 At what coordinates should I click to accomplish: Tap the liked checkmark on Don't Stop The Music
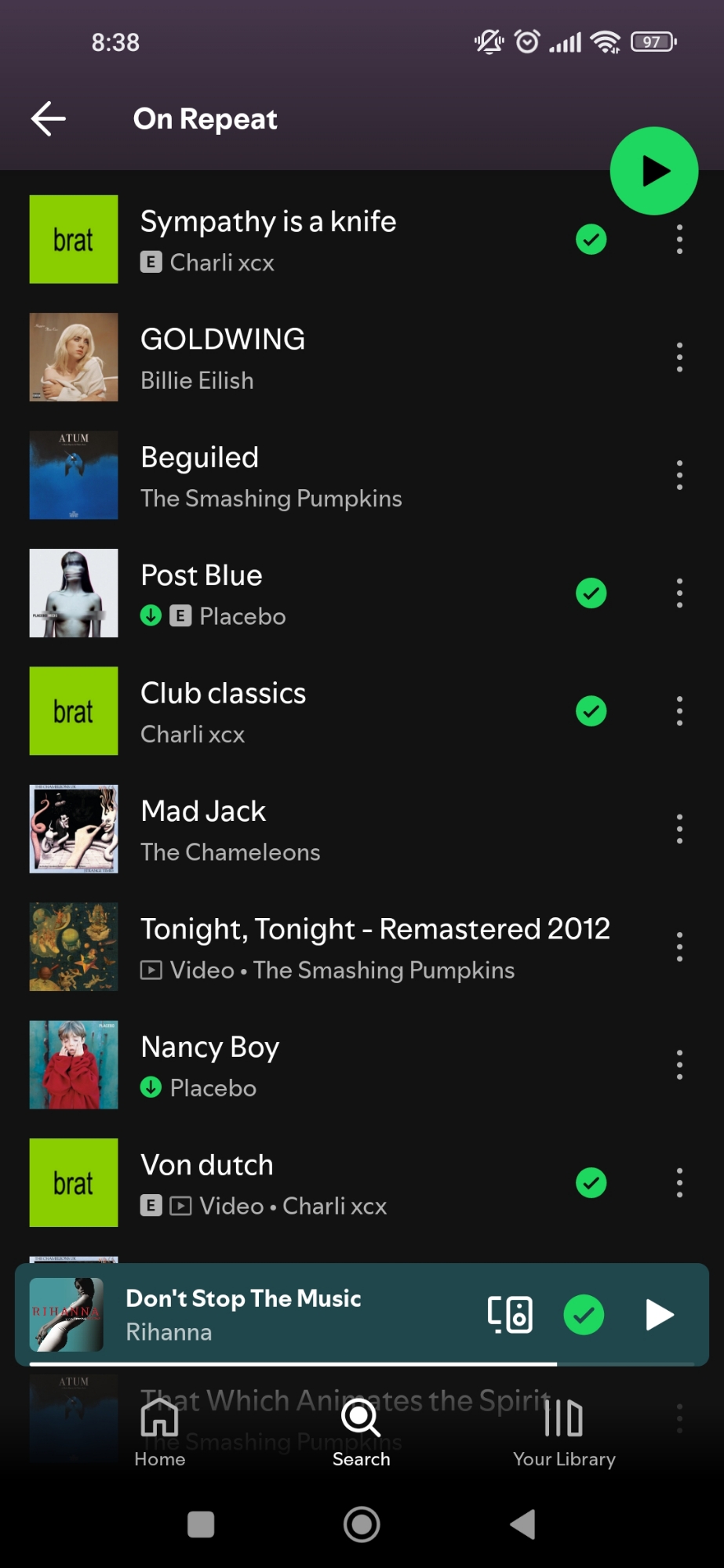tap(584, 1314)
